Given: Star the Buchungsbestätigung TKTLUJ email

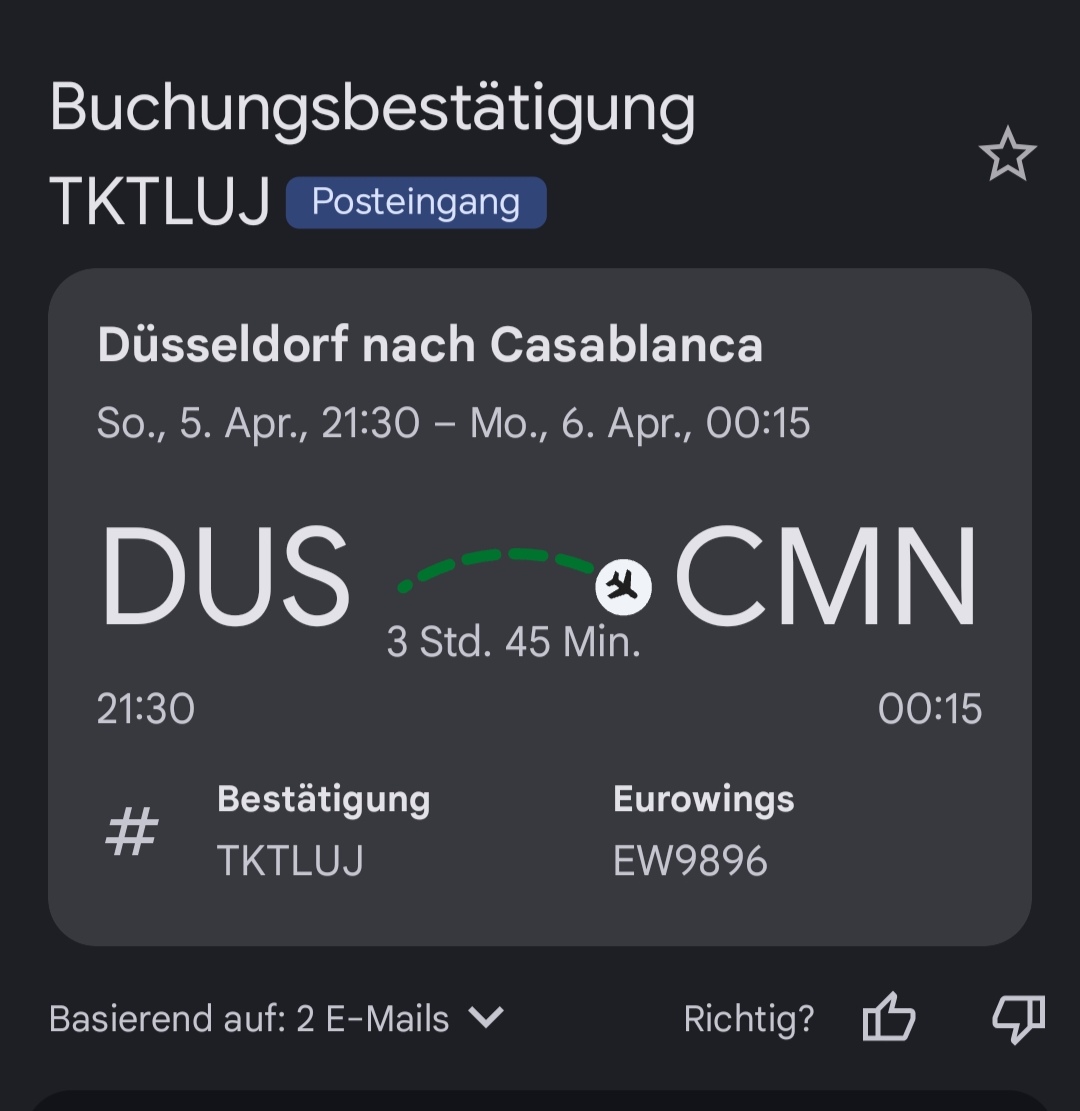Looking at the screenshot, I should point(1007,155).
